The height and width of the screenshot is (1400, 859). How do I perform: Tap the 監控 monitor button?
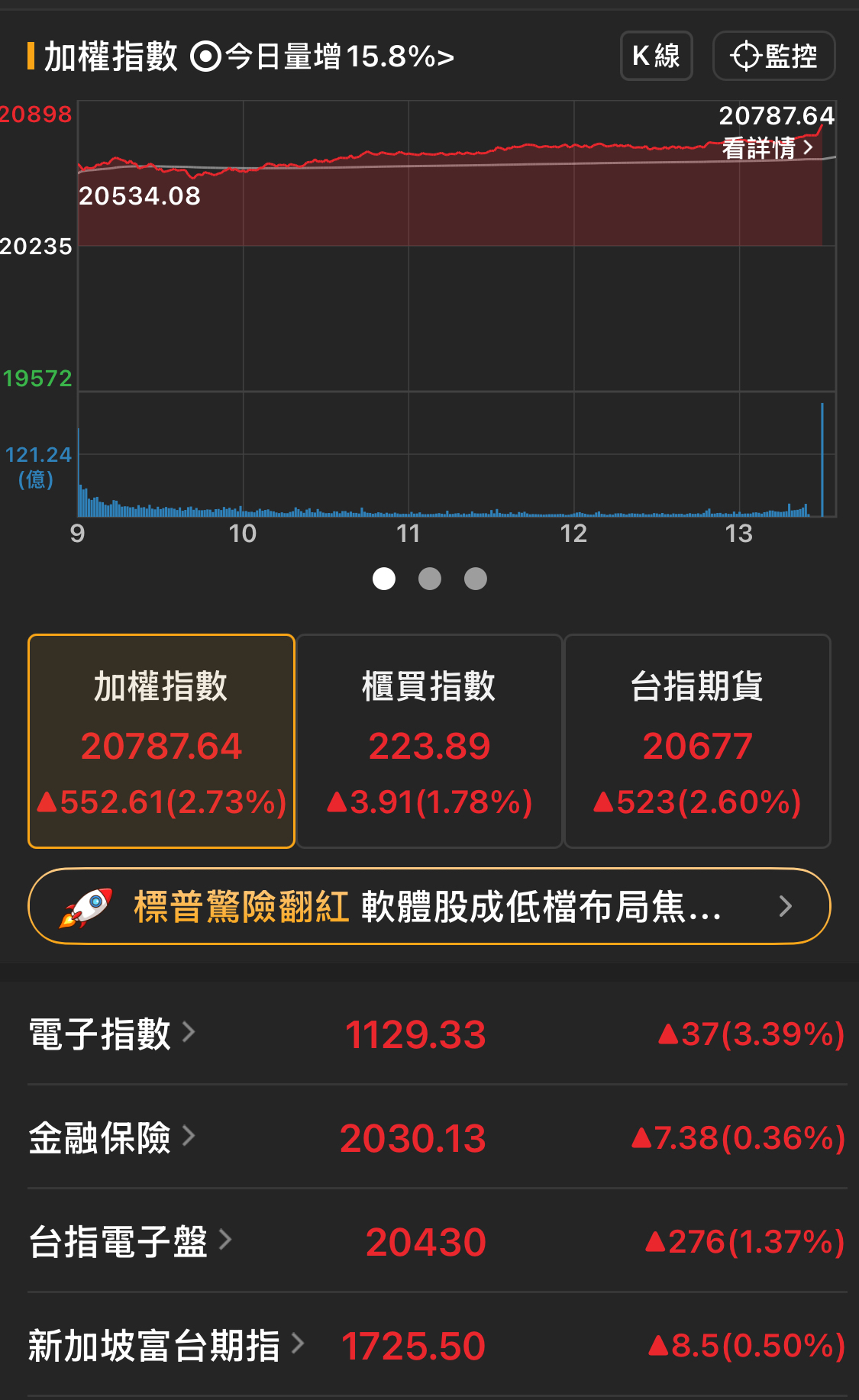(x=773, y=56)
